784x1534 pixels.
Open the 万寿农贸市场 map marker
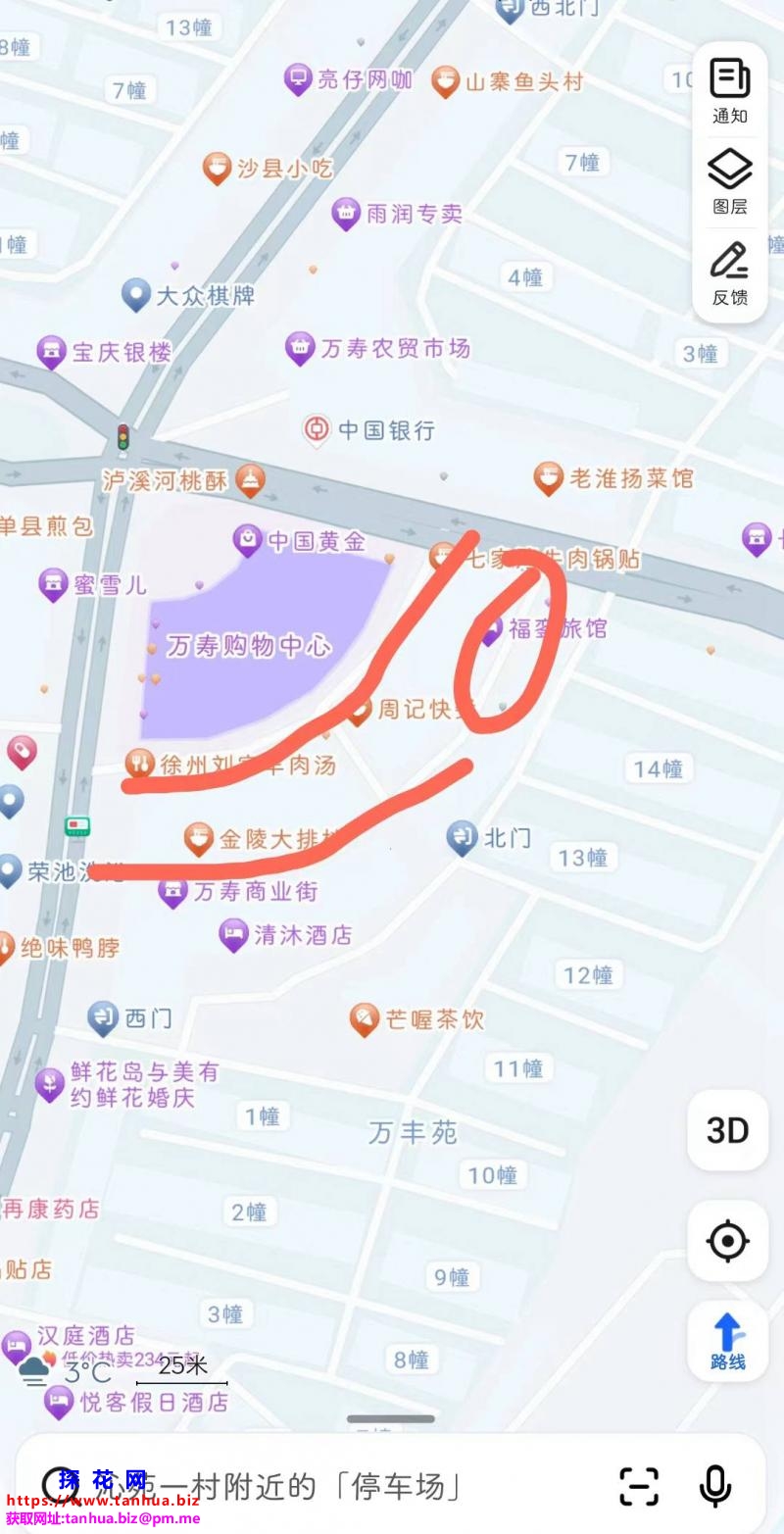(x=300, y=348)
